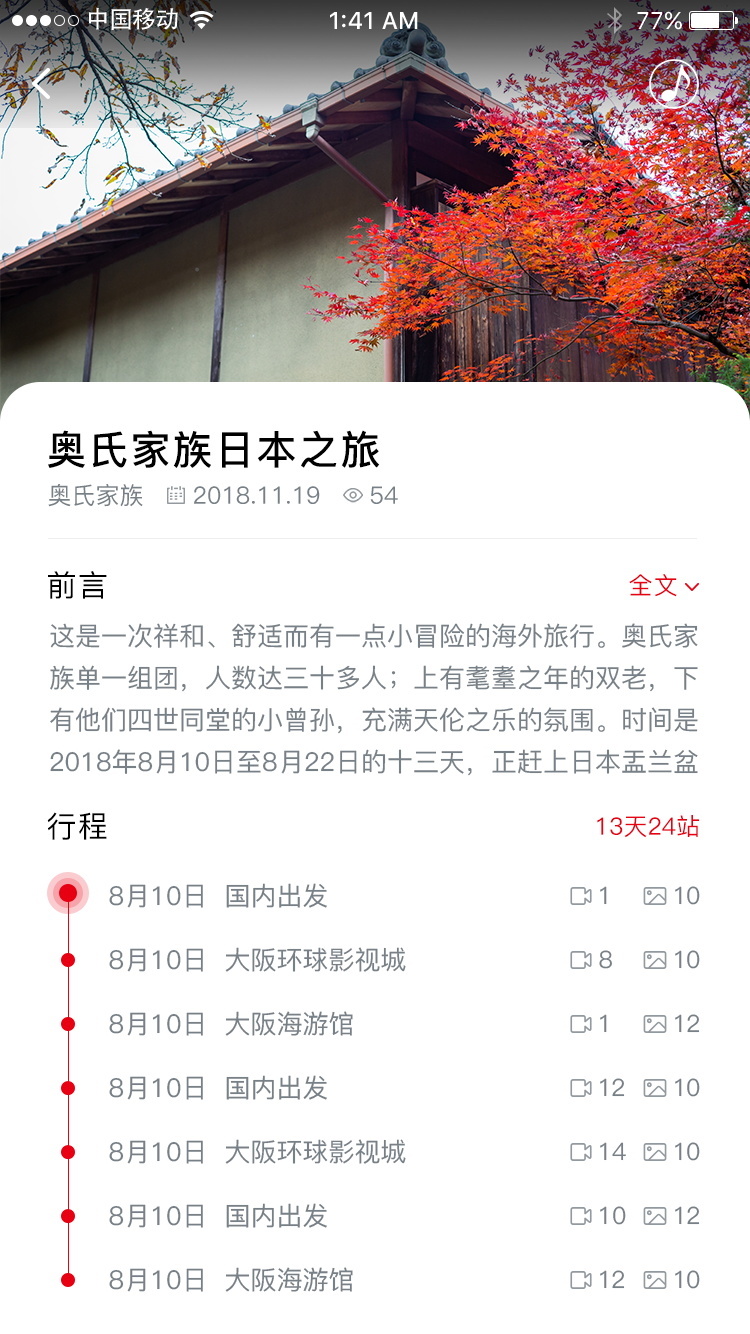This screenshot has height=1334, width=750.
Task: Select the timeline dot for 大阪海游馆
Action: [x=67, y=1023]
